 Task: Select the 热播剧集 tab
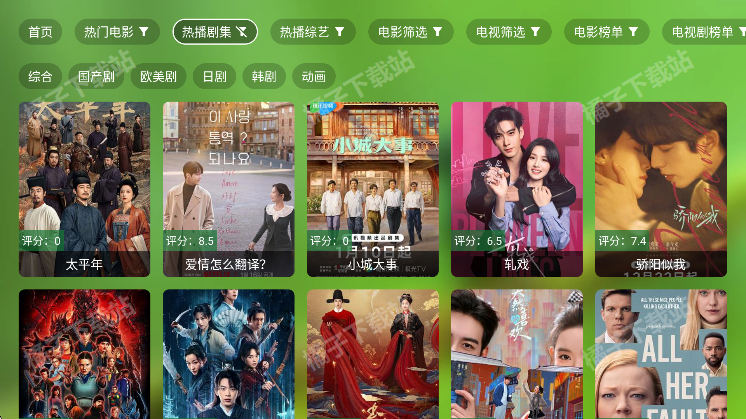214,32
